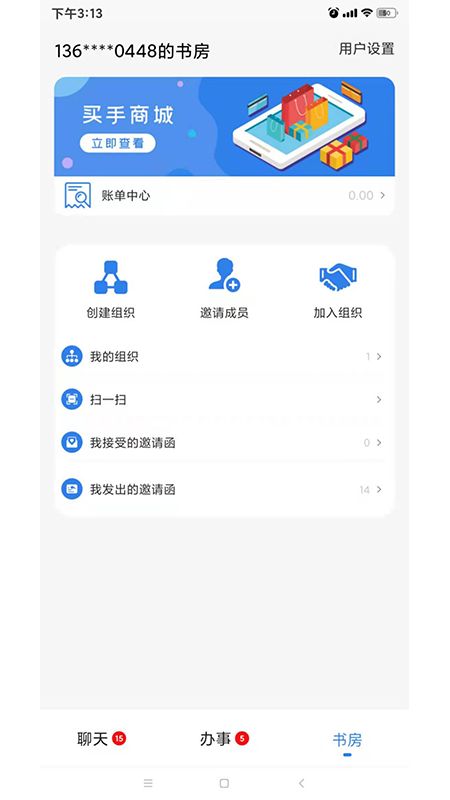Launch 扫一扫 scanner

[x=224, y=399]
